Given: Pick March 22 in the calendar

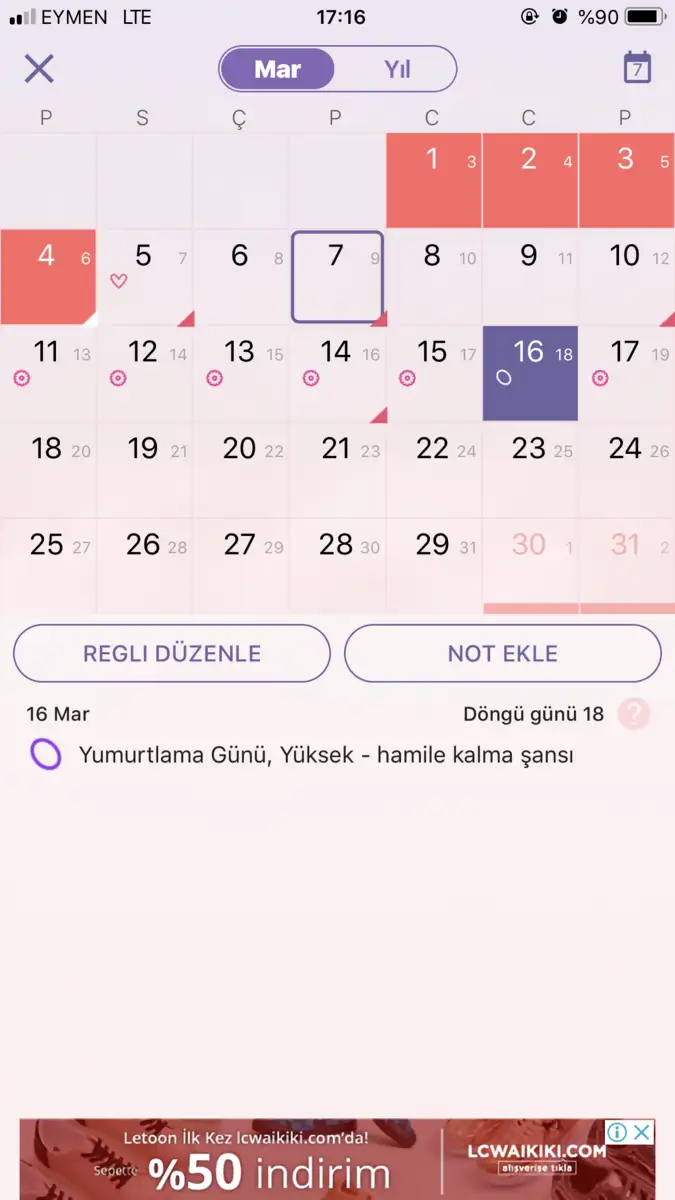Looking at the screenshot, I should pyautogui.click(x=433, y=469).
